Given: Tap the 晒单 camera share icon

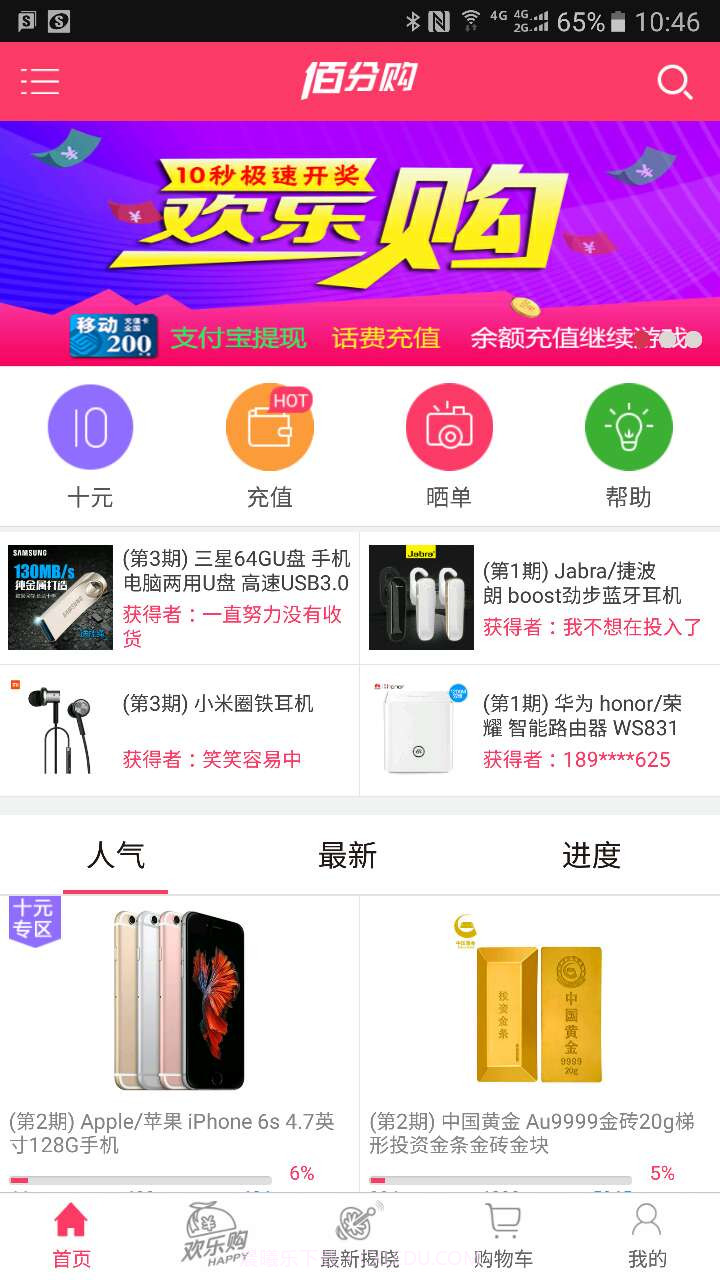Looking at the screenshot, I should click(x=449, y=426).
